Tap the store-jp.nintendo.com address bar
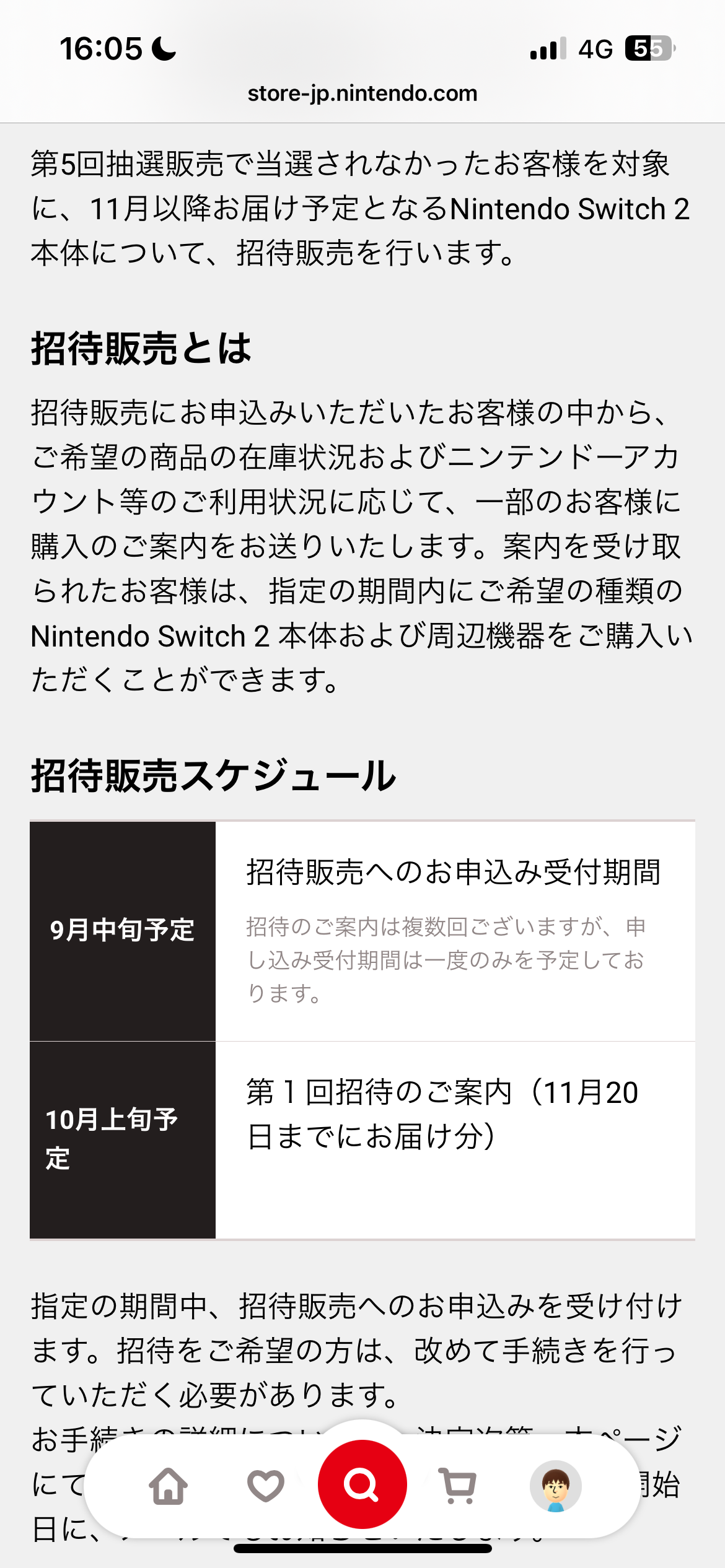 (362, 94)
